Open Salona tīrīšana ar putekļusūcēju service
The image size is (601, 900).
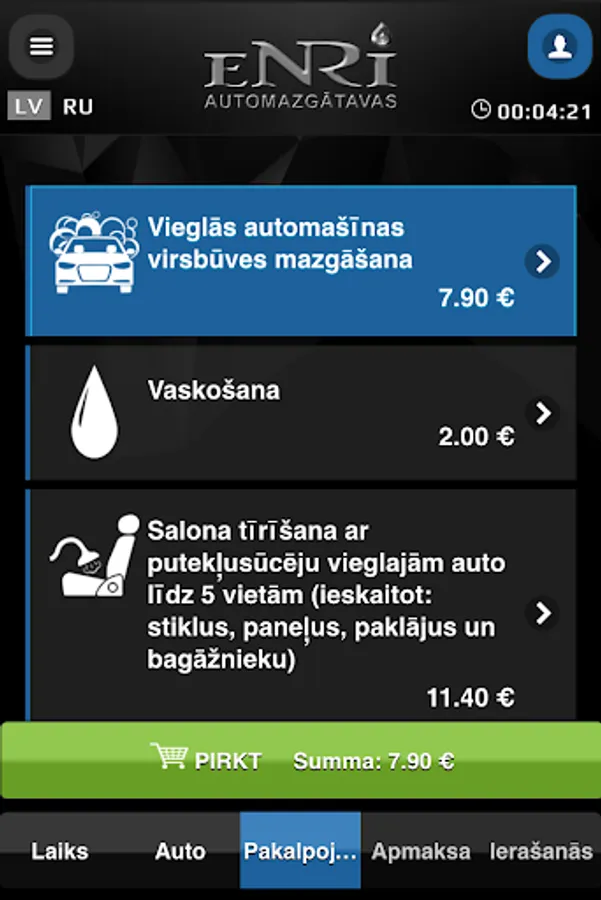coord(301,605)
